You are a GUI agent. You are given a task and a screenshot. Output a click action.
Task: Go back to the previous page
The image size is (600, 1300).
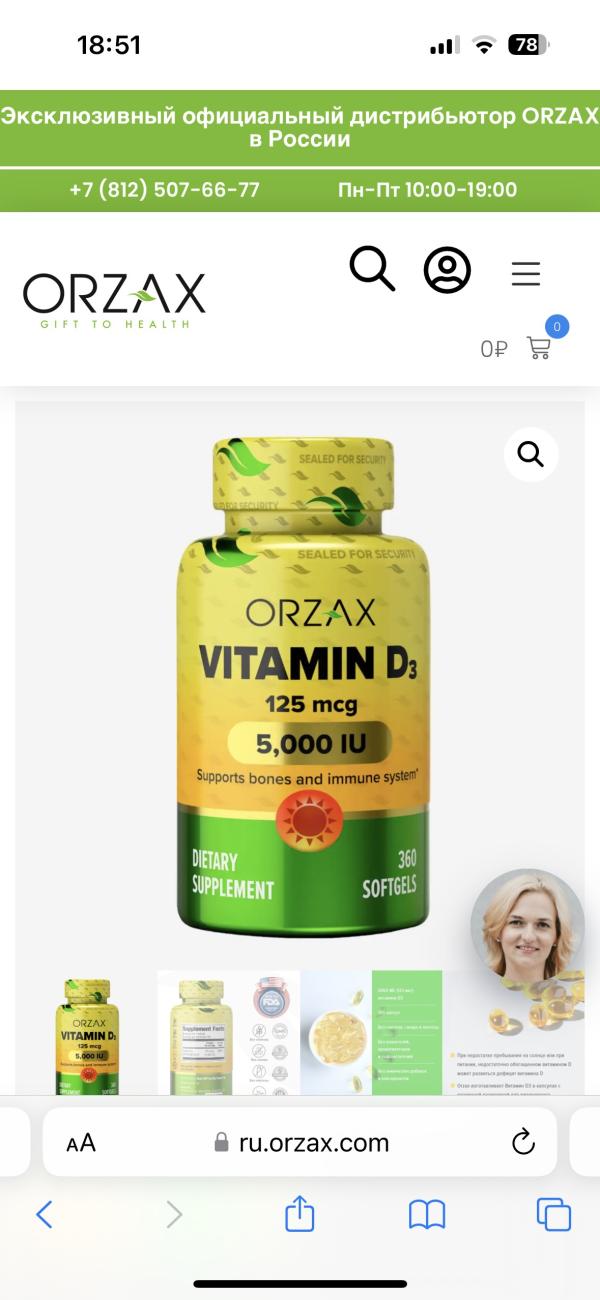[44, 1215]
